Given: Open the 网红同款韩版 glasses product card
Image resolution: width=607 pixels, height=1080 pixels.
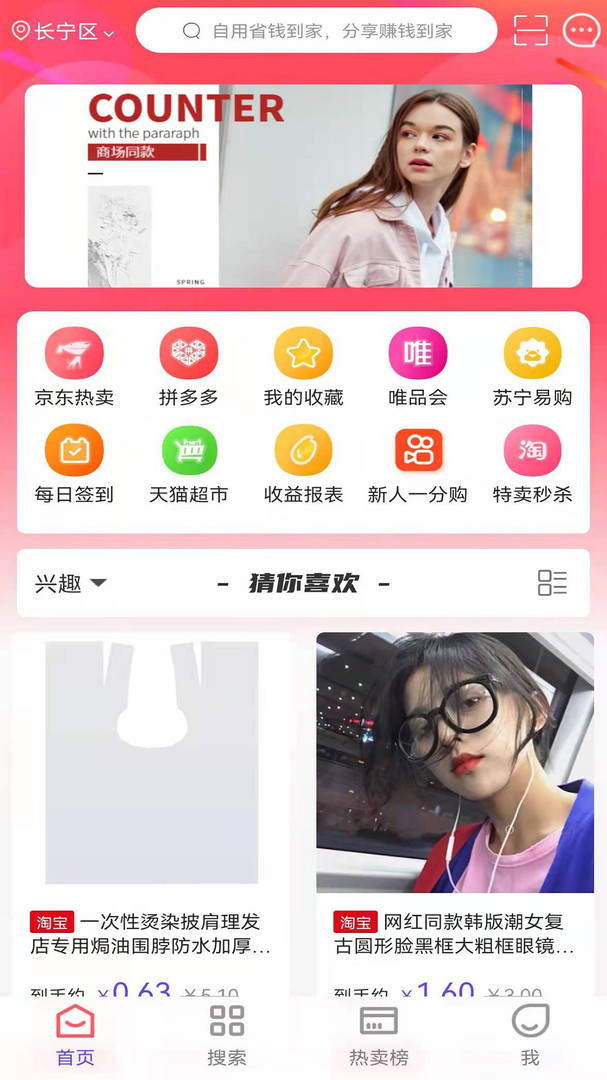Looking at the screenshot, I should (x=455, y=813).
